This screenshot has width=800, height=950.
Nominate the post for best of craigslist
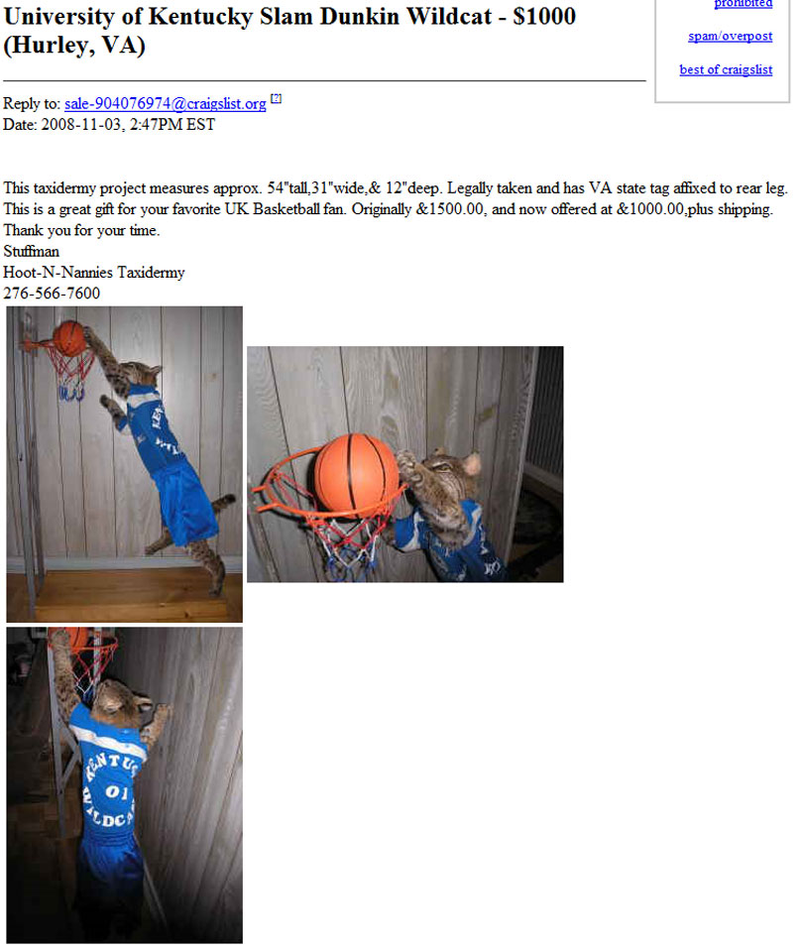click(x=725, y=69)
